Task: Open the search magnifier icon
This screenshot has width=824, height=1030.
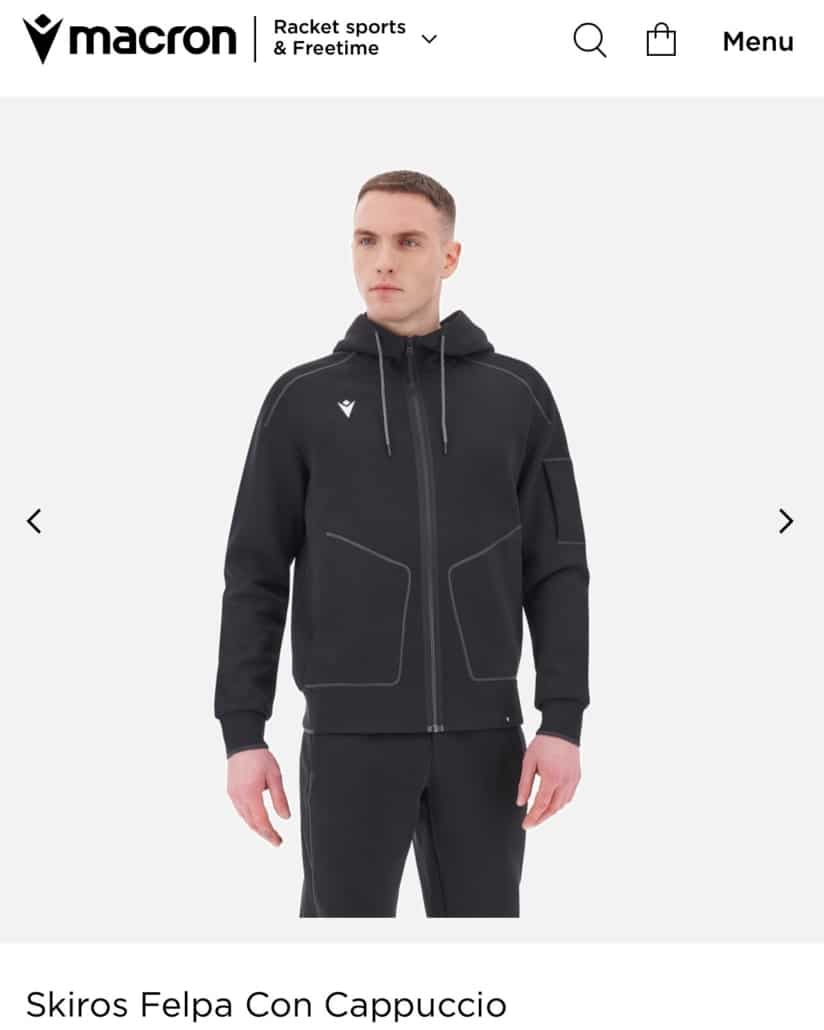Action: pos(590,41)
